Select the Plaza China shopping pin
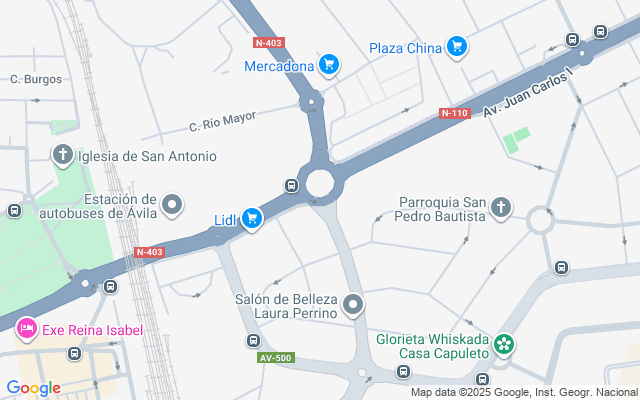Viewport: 640px width, 400px height. (x=457, y=47)
